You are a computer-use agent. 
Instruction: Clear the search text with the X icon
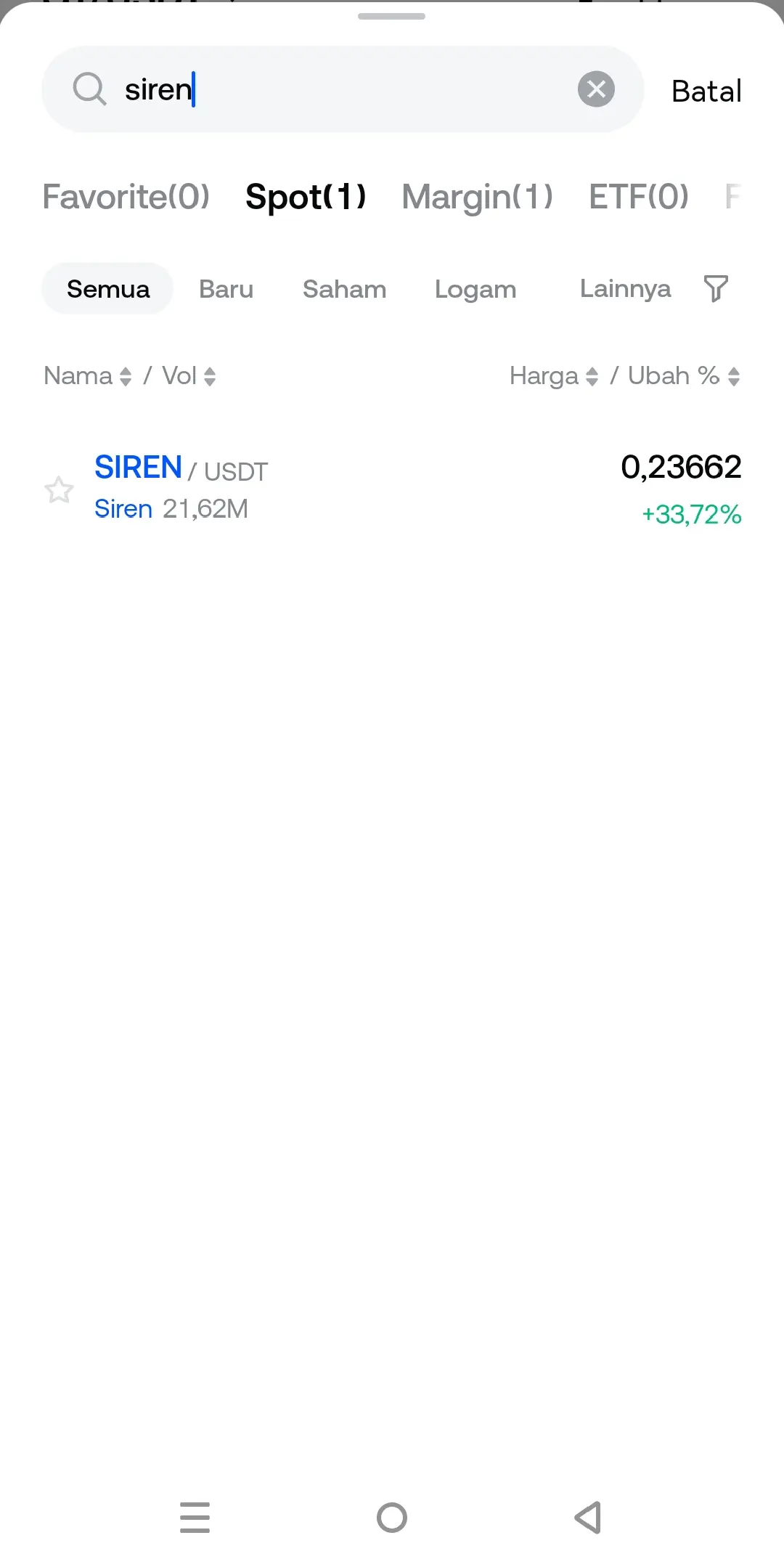point(596,89)
